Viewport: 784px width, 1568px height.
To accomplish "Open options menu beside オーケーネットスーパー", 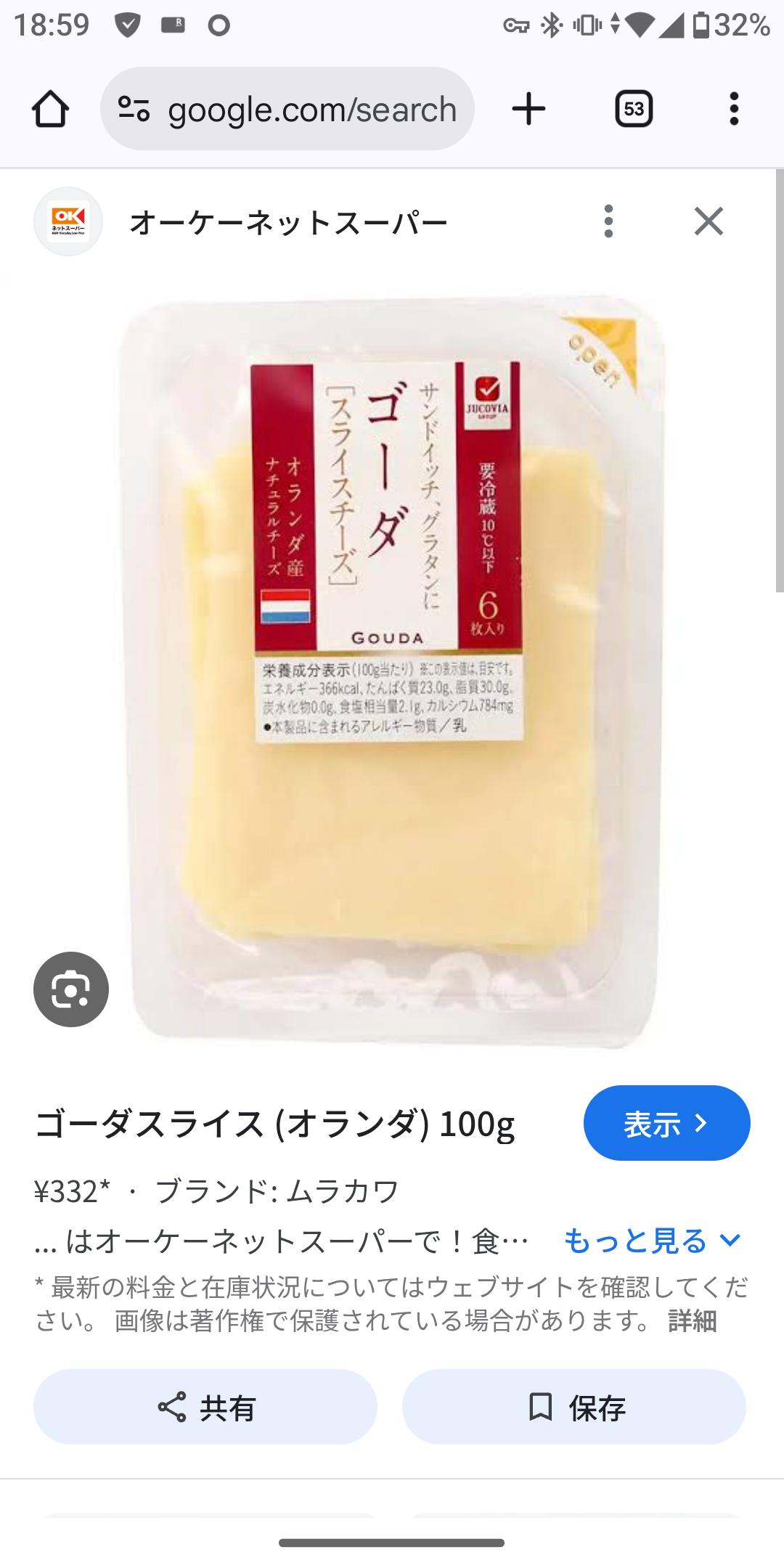I will click(x=608, y=221).
